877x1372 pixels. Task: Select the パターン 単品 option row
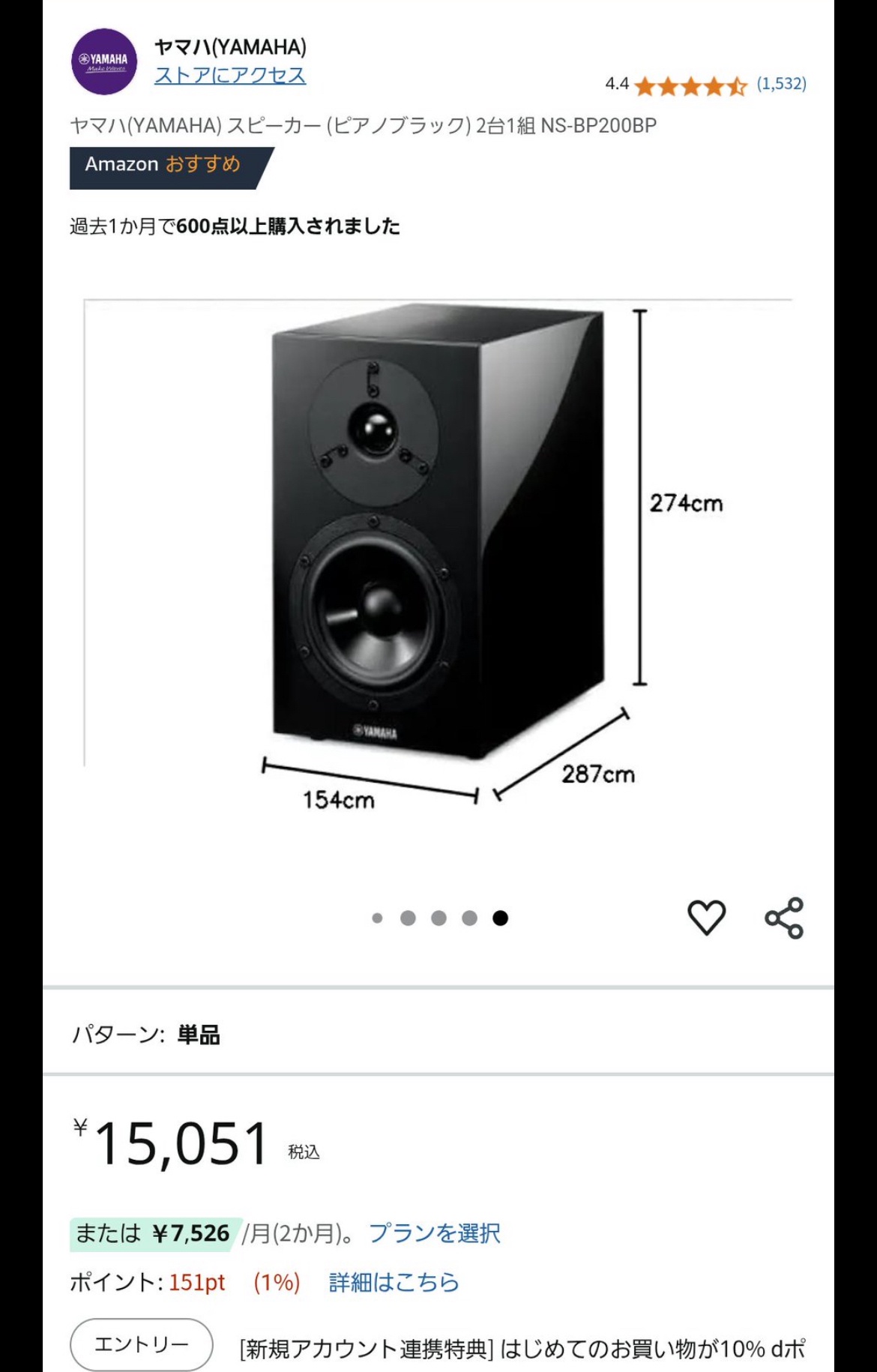tap(438, 1035)
